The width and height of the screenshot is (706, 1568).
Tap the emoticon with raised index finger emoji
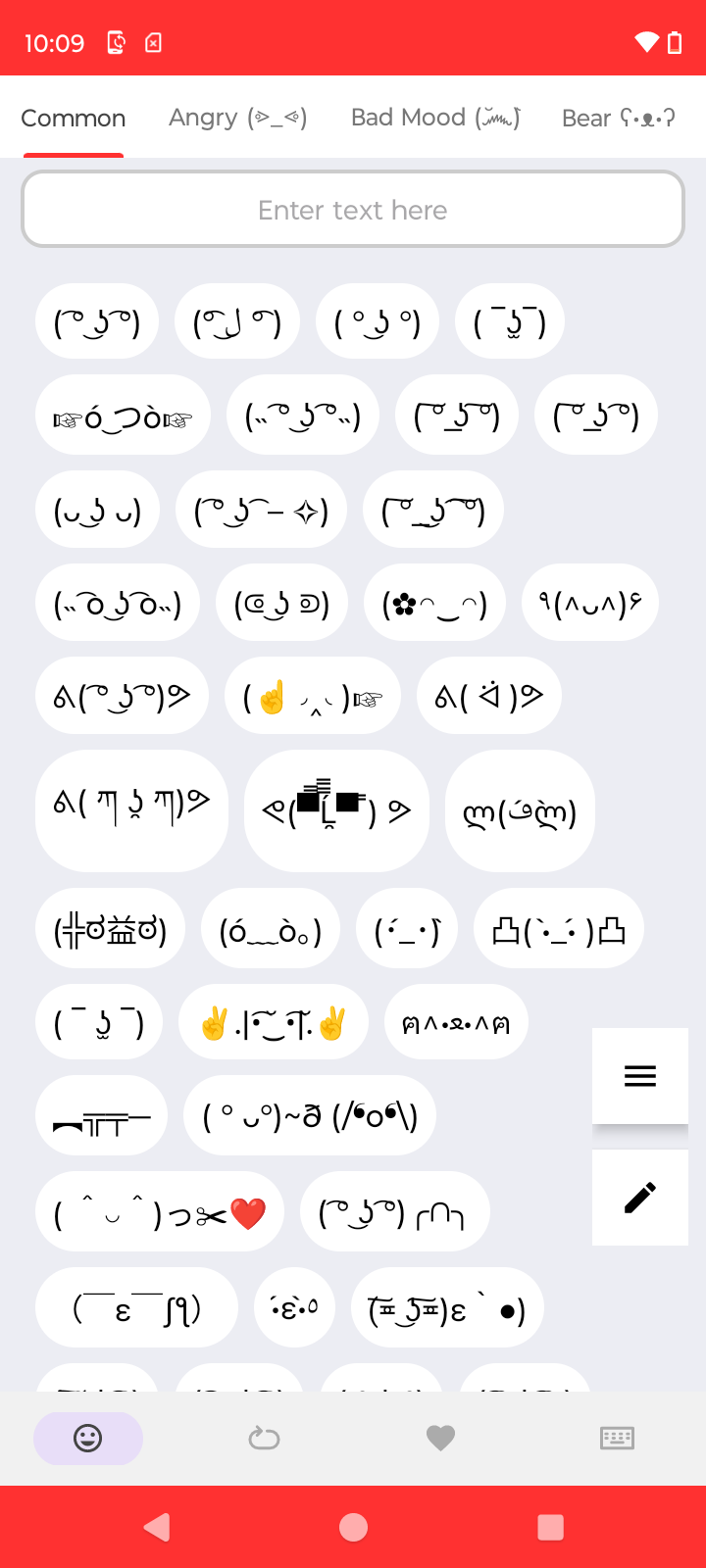(313, 697)
